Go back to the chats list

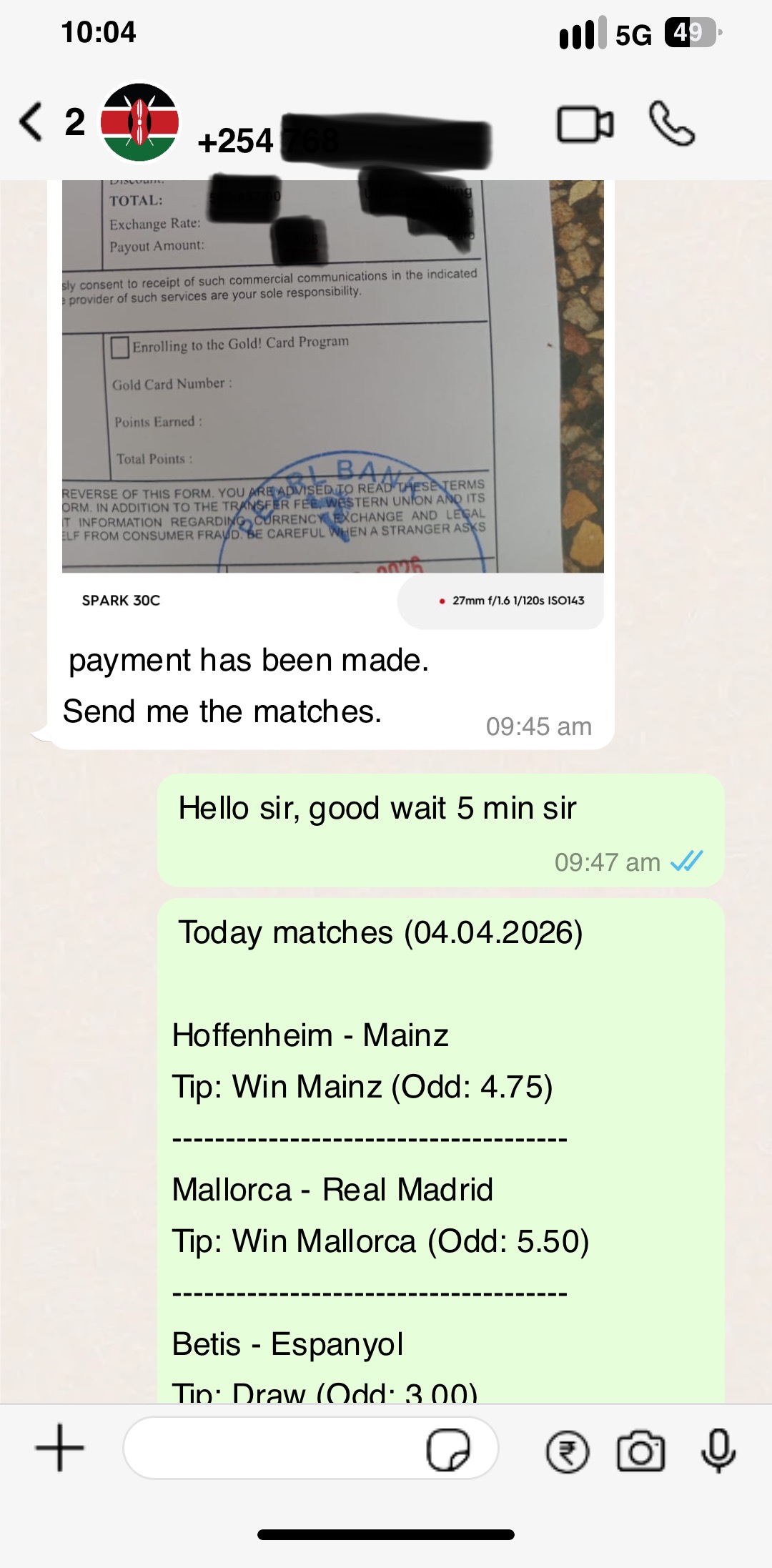(x=32, y=122)
